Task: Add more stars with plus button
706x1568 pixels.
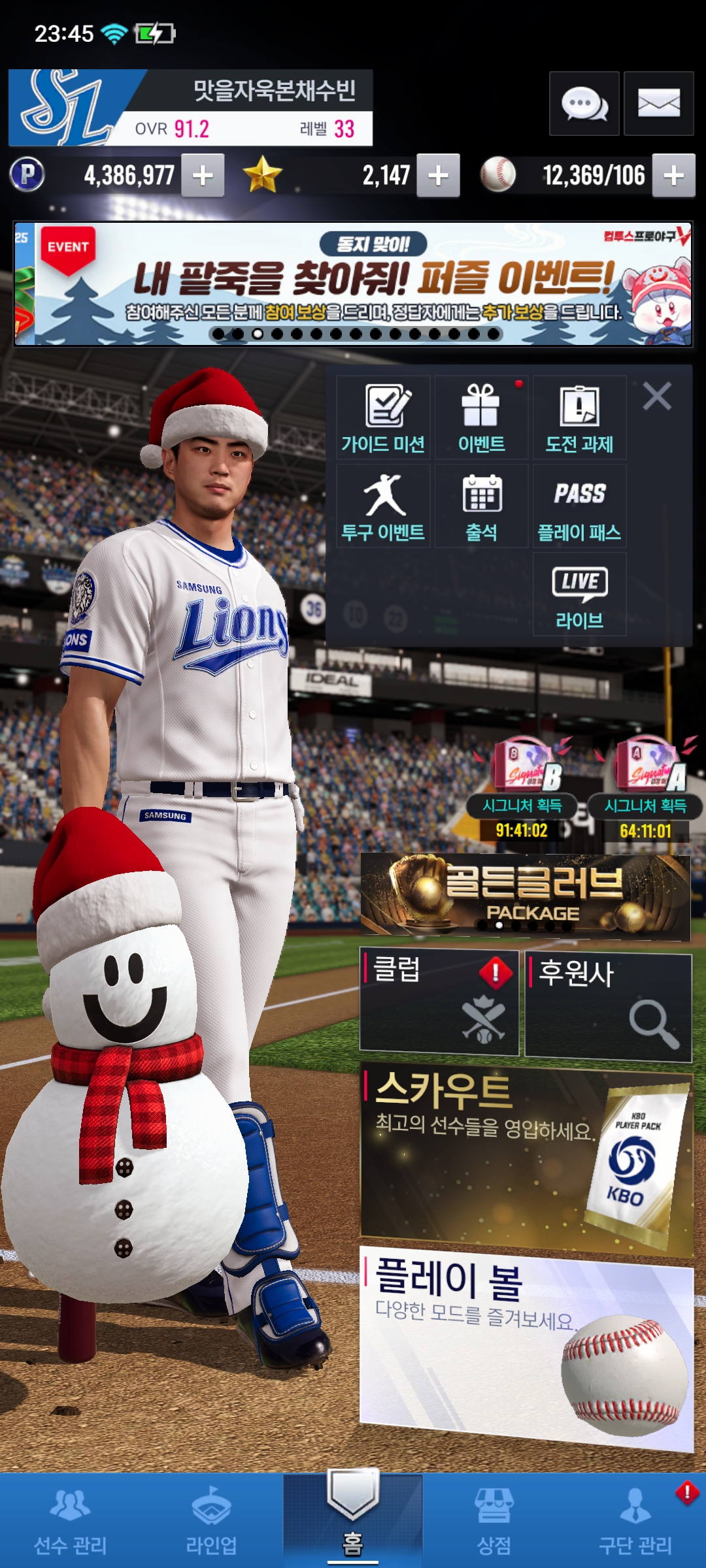Action: pos(438,175)
